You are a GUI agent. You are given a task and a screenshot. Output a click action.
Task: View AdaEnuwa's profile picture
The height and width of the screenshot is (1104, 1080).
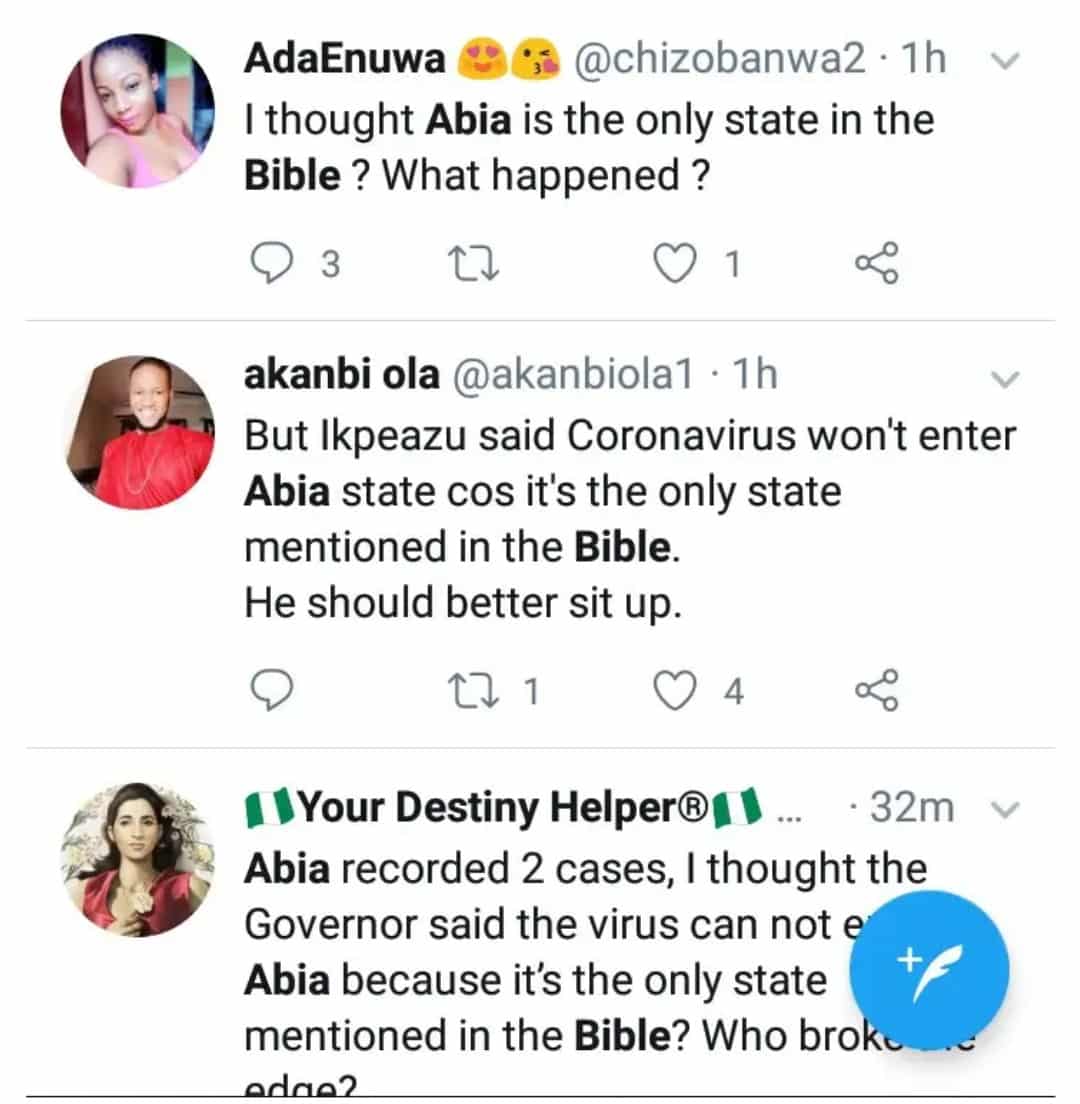pos(137,111)
